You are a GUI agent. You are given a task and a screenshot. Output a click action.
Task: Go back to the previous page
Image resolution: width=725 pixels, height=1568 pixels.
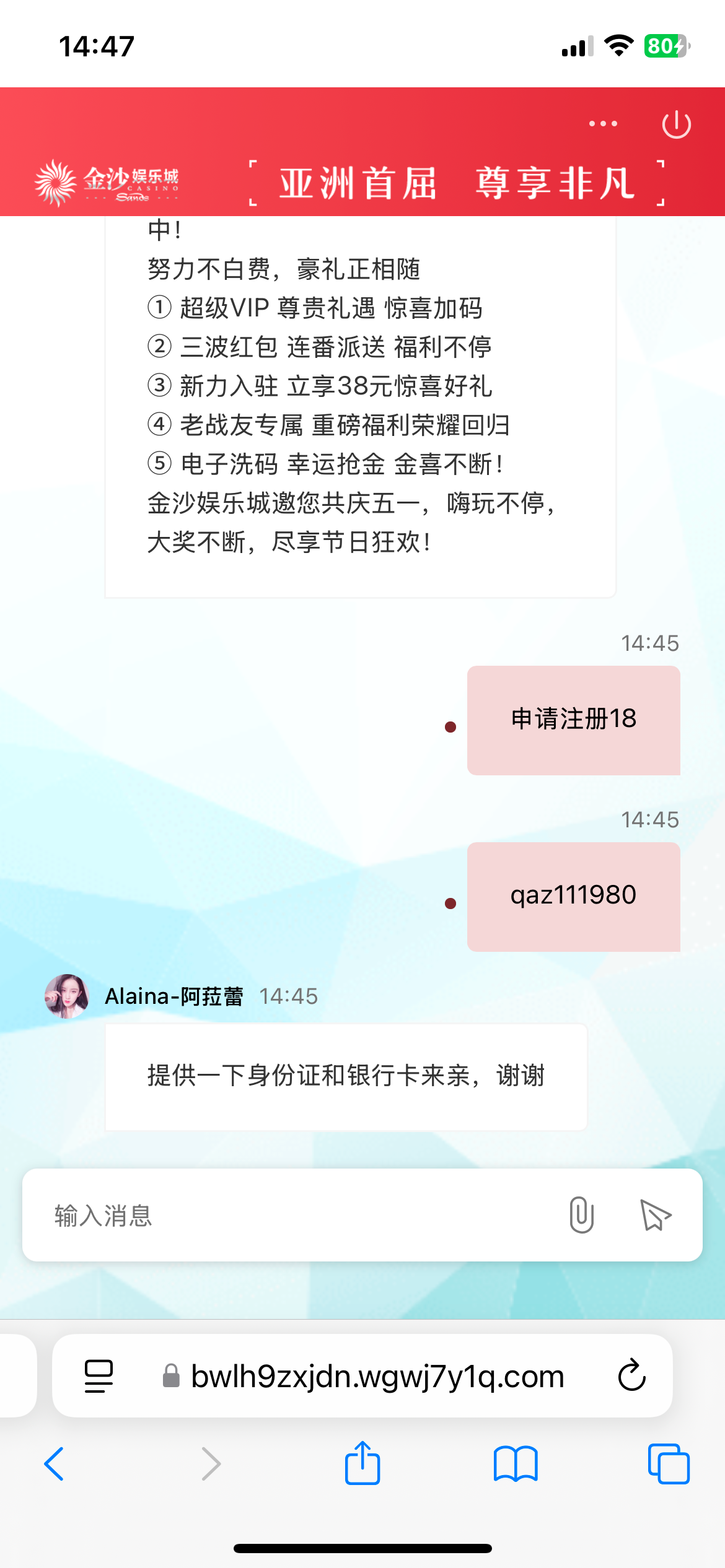(x=55, y=1464)
